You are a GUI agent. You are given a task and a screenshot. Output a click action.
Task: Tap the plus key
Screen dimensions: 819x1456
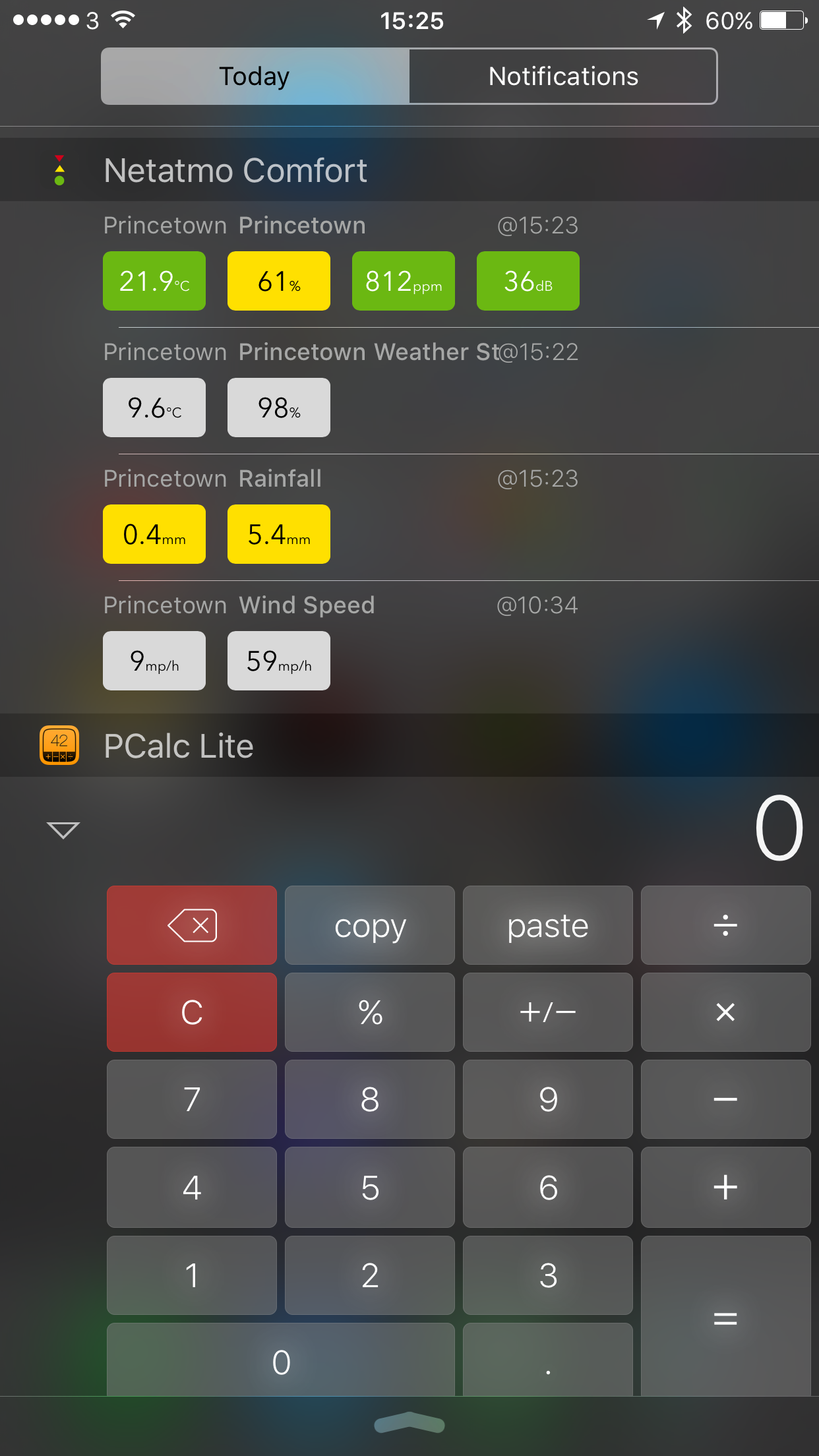tap(725, 1187)
